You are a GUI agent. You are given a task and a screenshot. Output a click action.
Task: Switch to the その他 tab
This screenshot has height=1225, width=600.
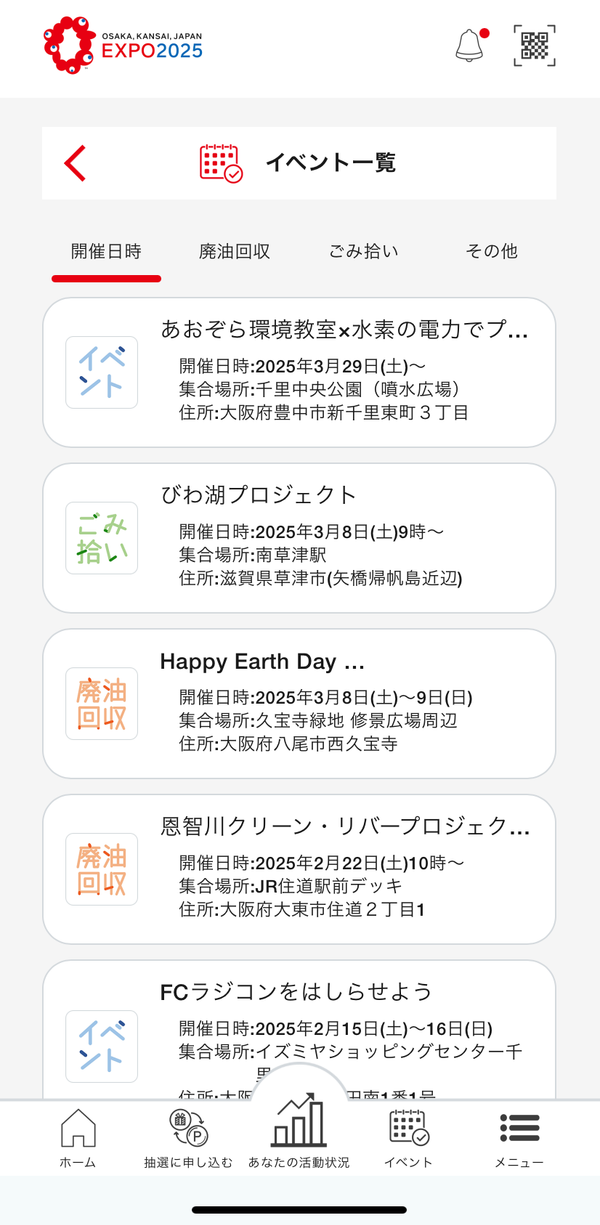pos(492,251)
